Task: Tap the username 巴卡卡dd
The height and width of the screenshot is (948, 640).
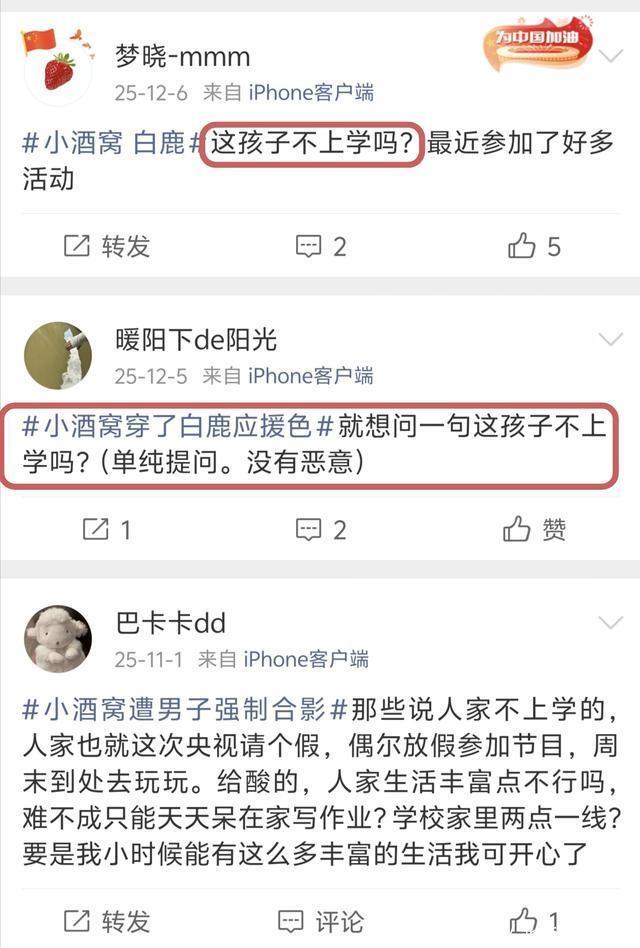Action: (171, 623)
